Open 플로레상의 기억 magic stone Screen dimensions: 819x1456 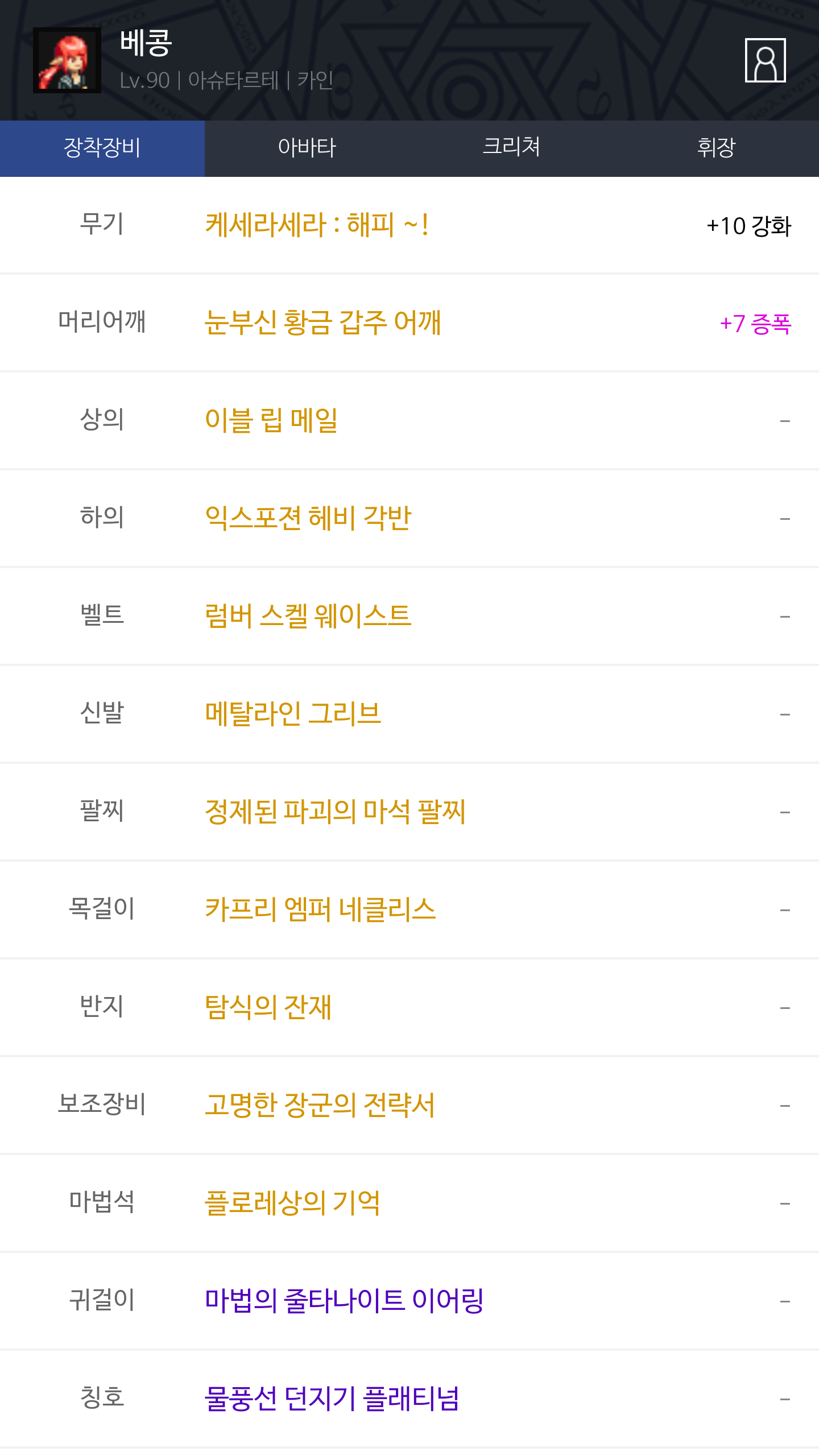[292, 1203]
